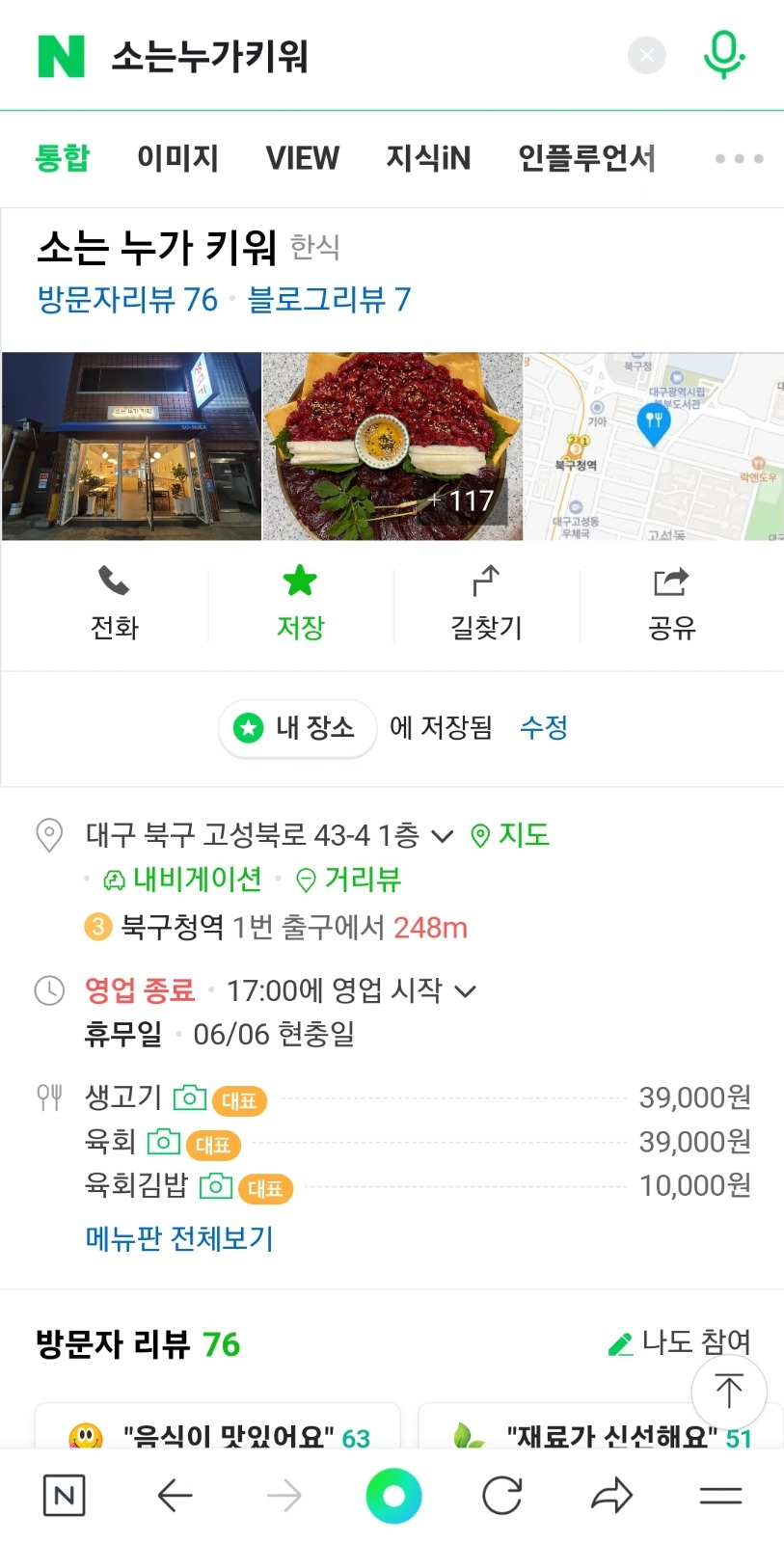Call the restaurant via 전화

[x=114, y=604]
